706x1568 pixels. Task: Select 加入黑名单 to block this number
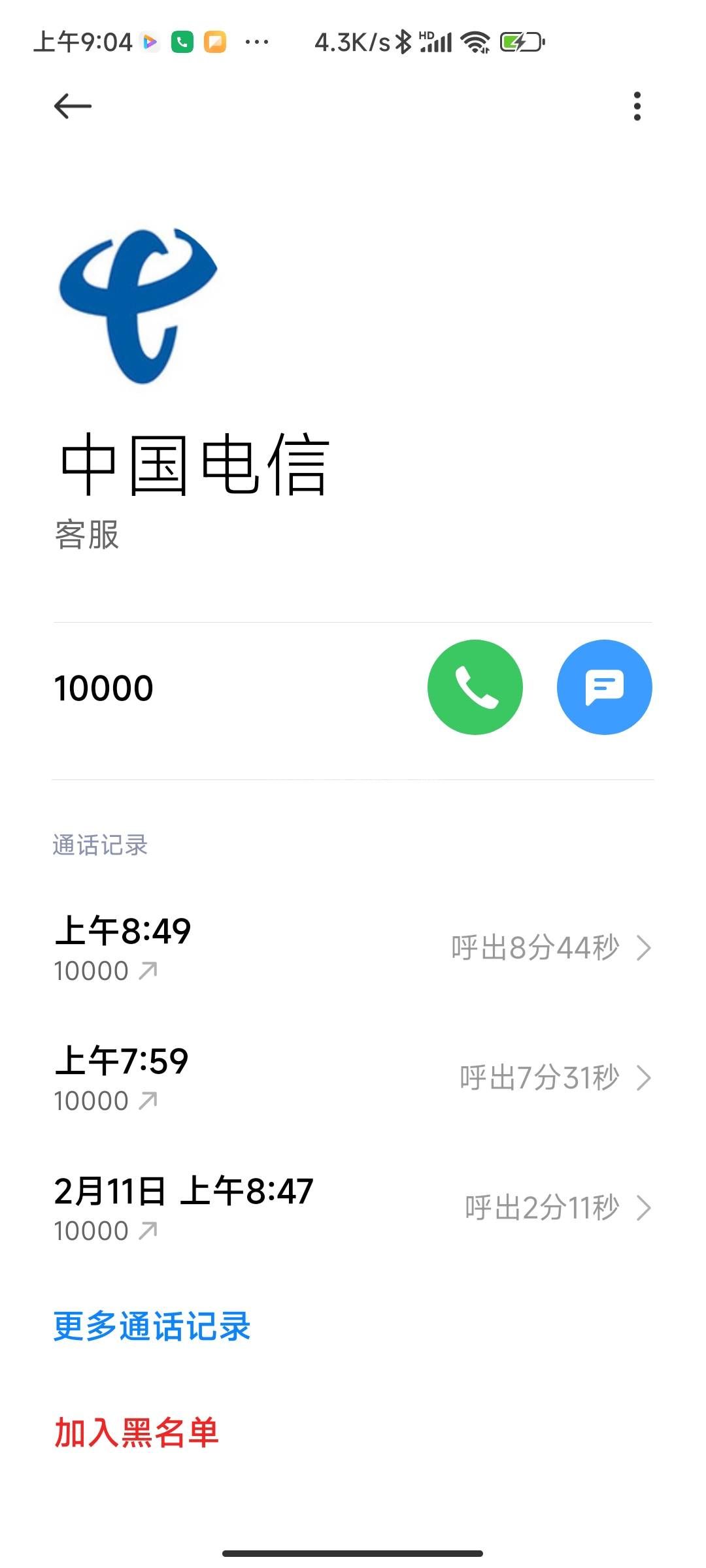pos(136,1433)
